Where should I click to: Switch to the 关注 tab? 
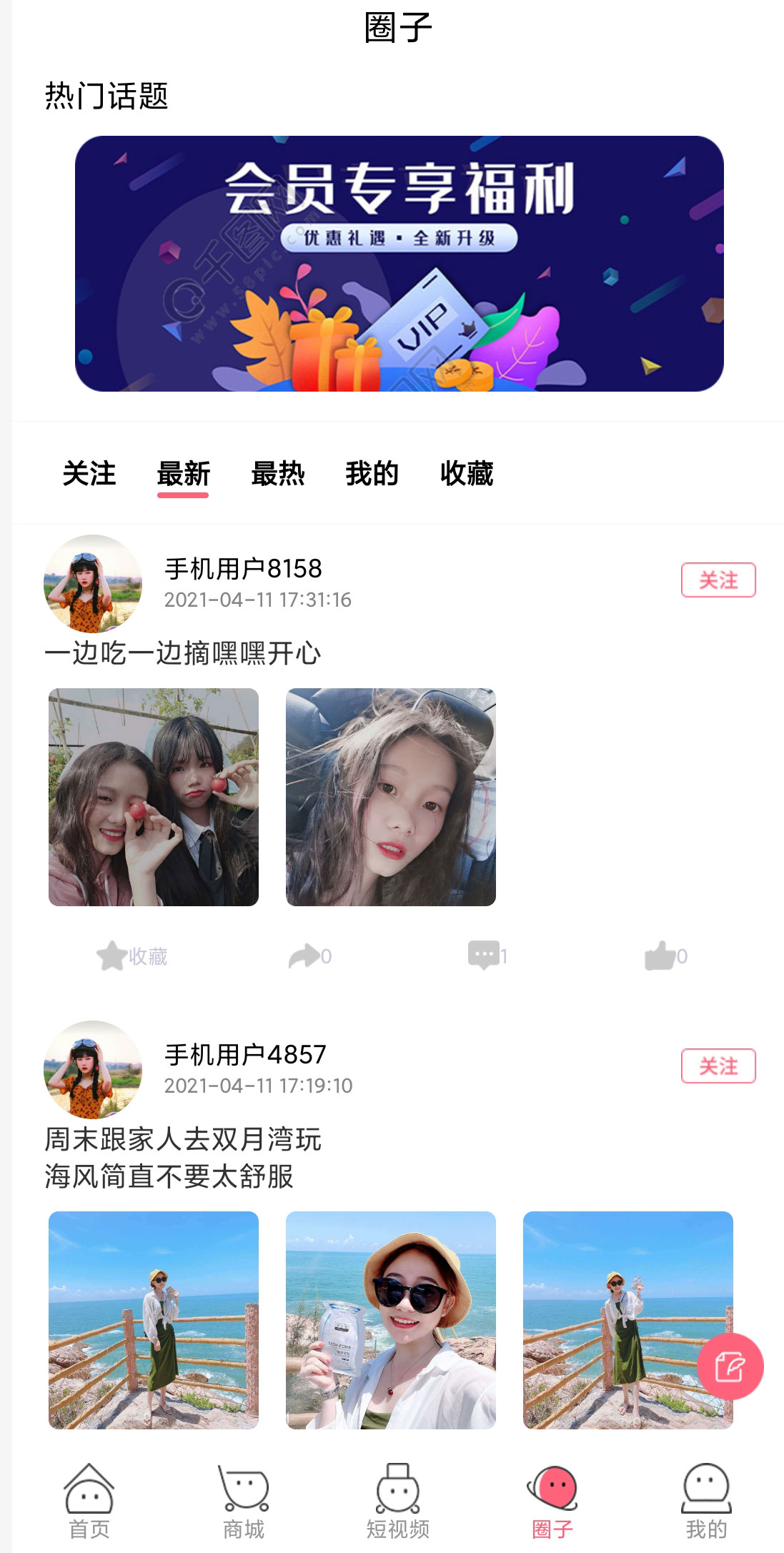[89, 473]
